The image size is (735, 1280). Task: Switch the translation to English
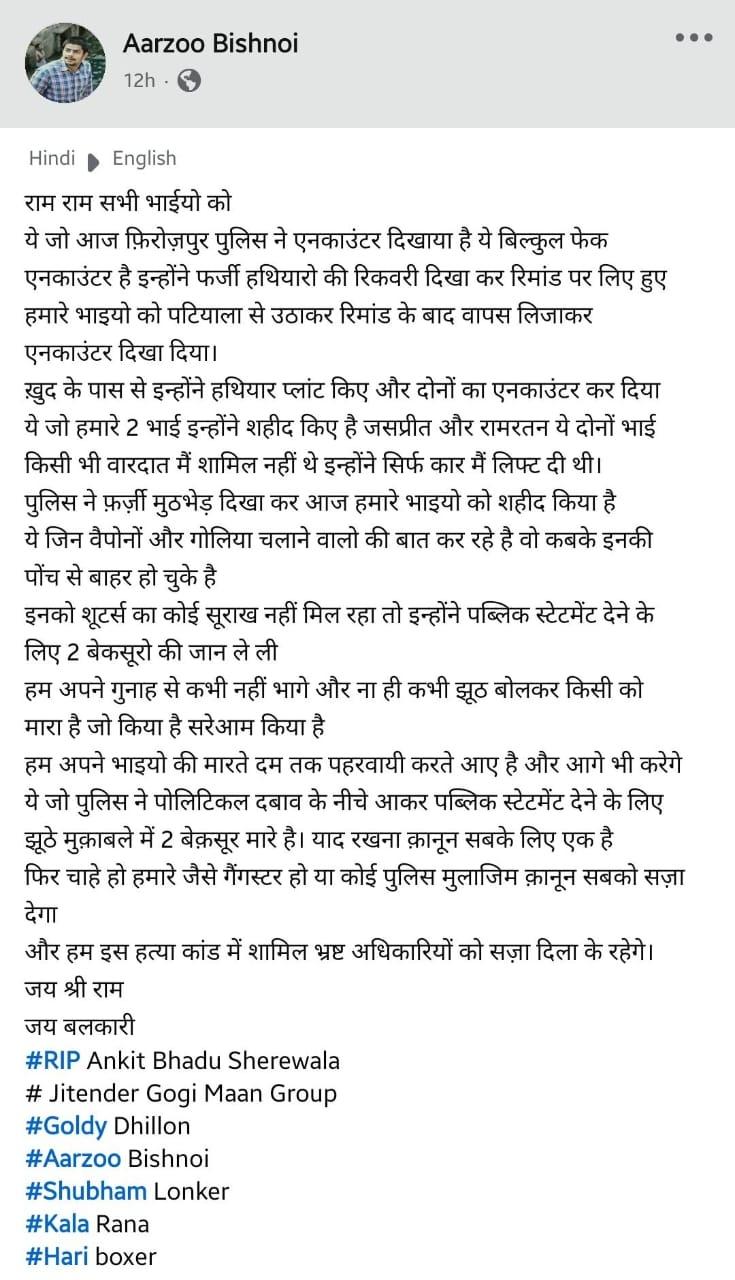click(x=143, y=158)
